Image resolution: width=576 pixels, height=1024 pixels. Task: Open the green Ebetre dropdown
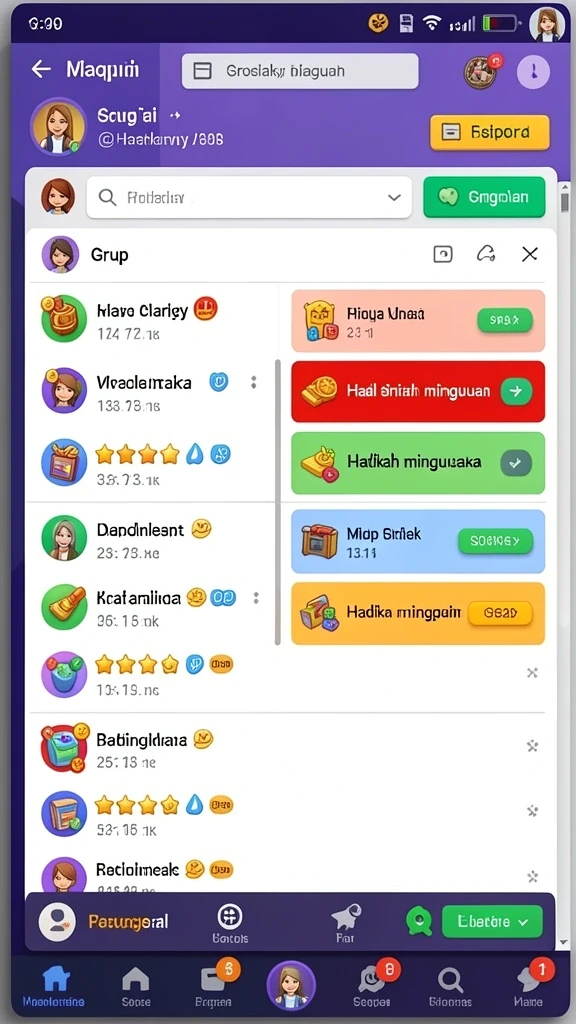tap(492, 921)
